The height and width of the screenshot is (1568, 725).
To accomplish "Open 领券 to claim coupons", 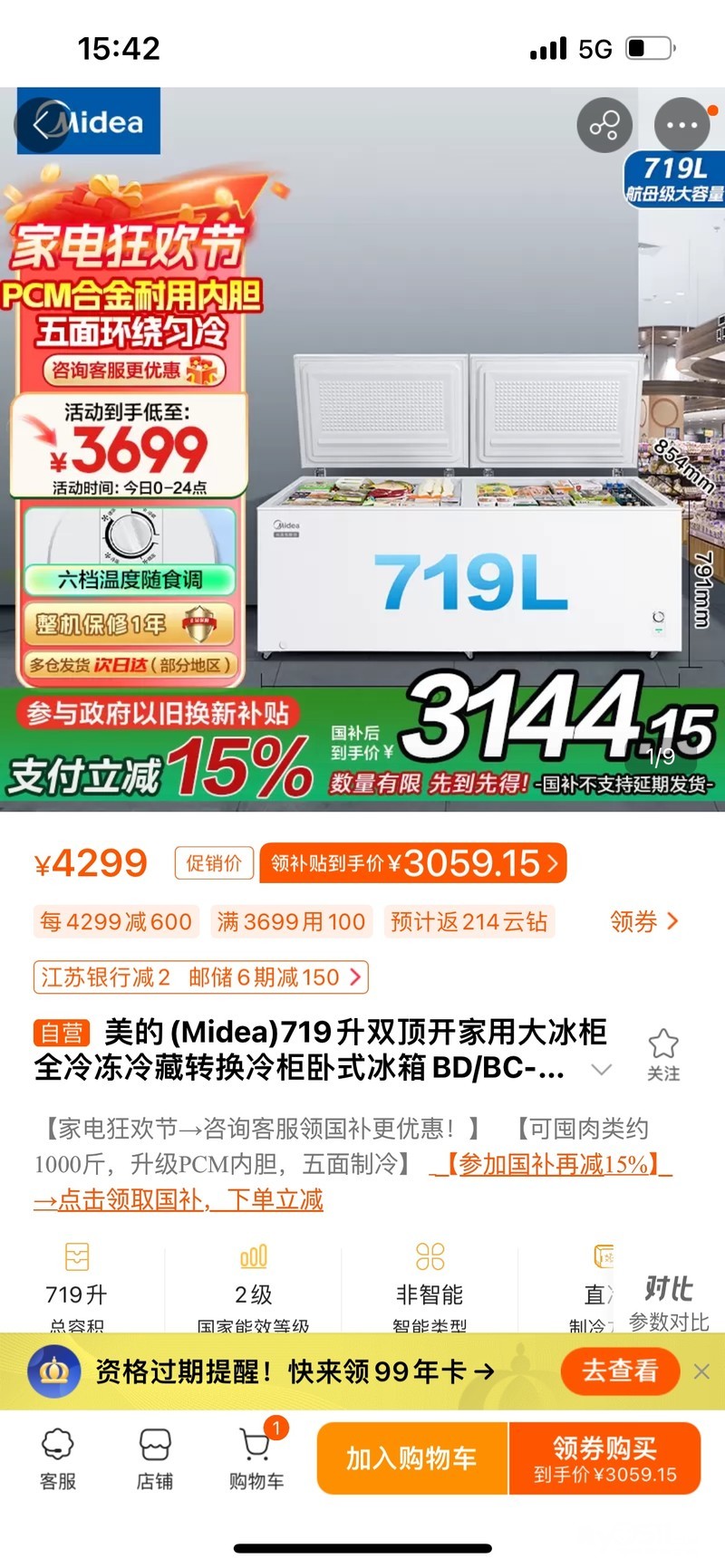I will 643,922.
